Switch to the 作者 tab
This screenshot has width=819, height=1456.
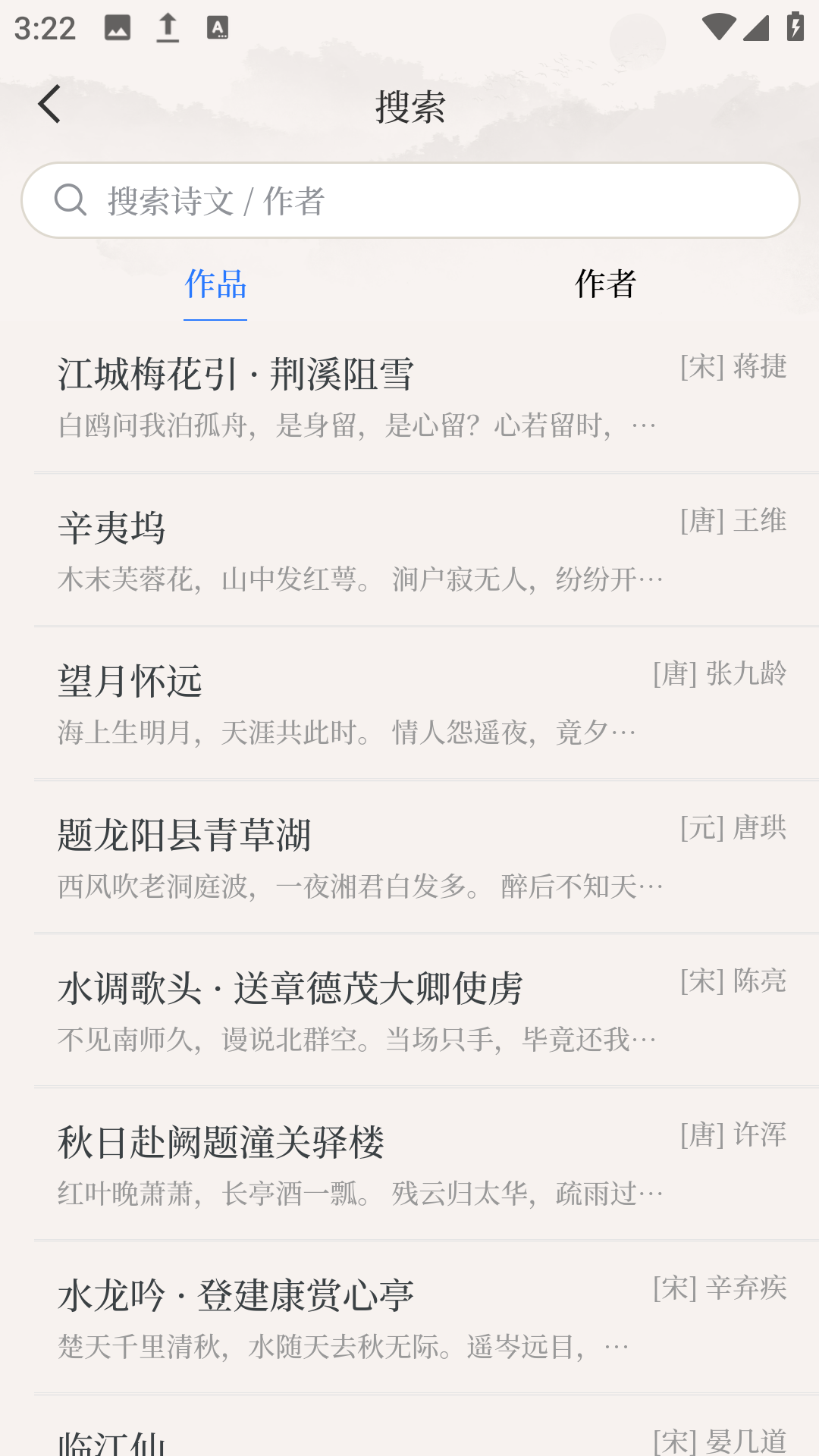605,286
